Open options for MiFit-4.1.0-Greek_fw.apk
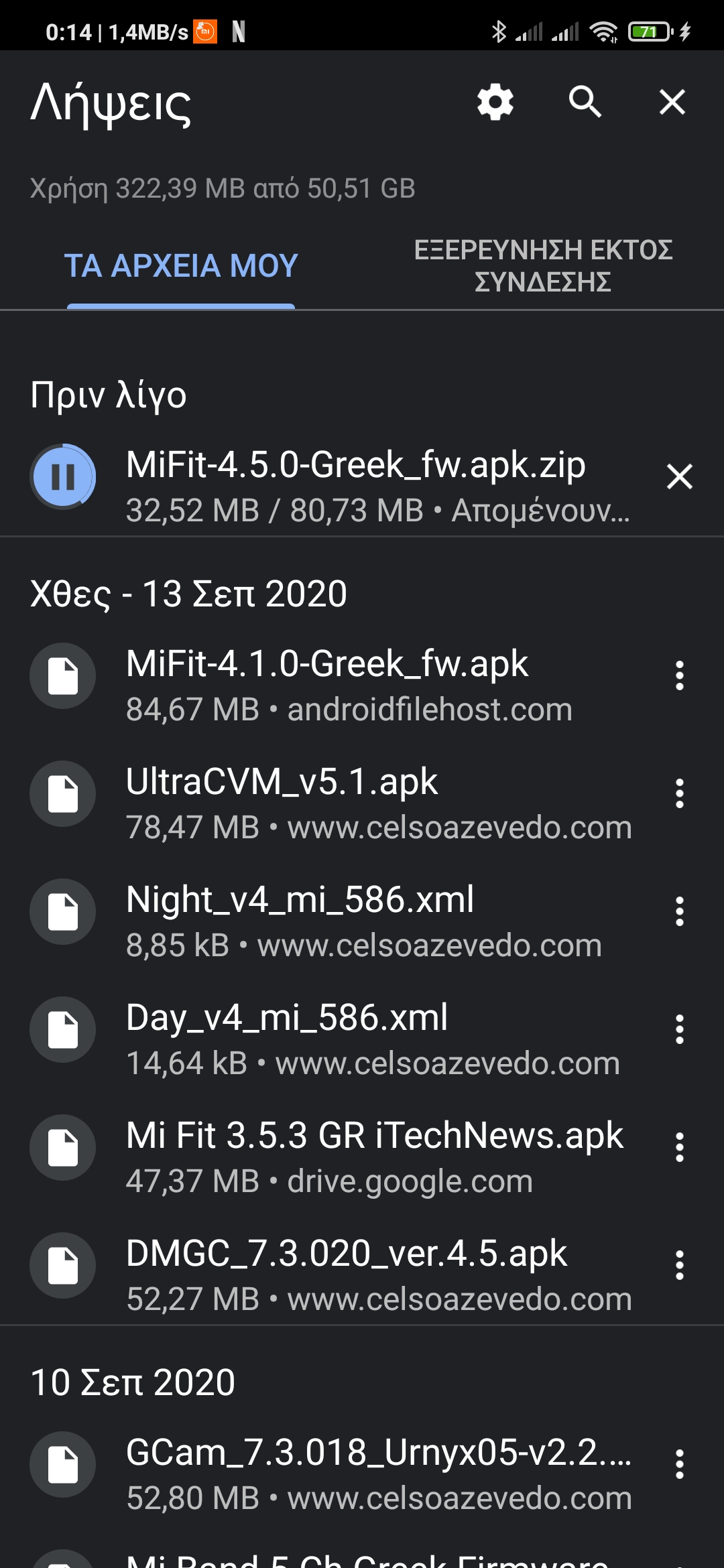This screenshot has height=1568, width=724. [680, 675]
